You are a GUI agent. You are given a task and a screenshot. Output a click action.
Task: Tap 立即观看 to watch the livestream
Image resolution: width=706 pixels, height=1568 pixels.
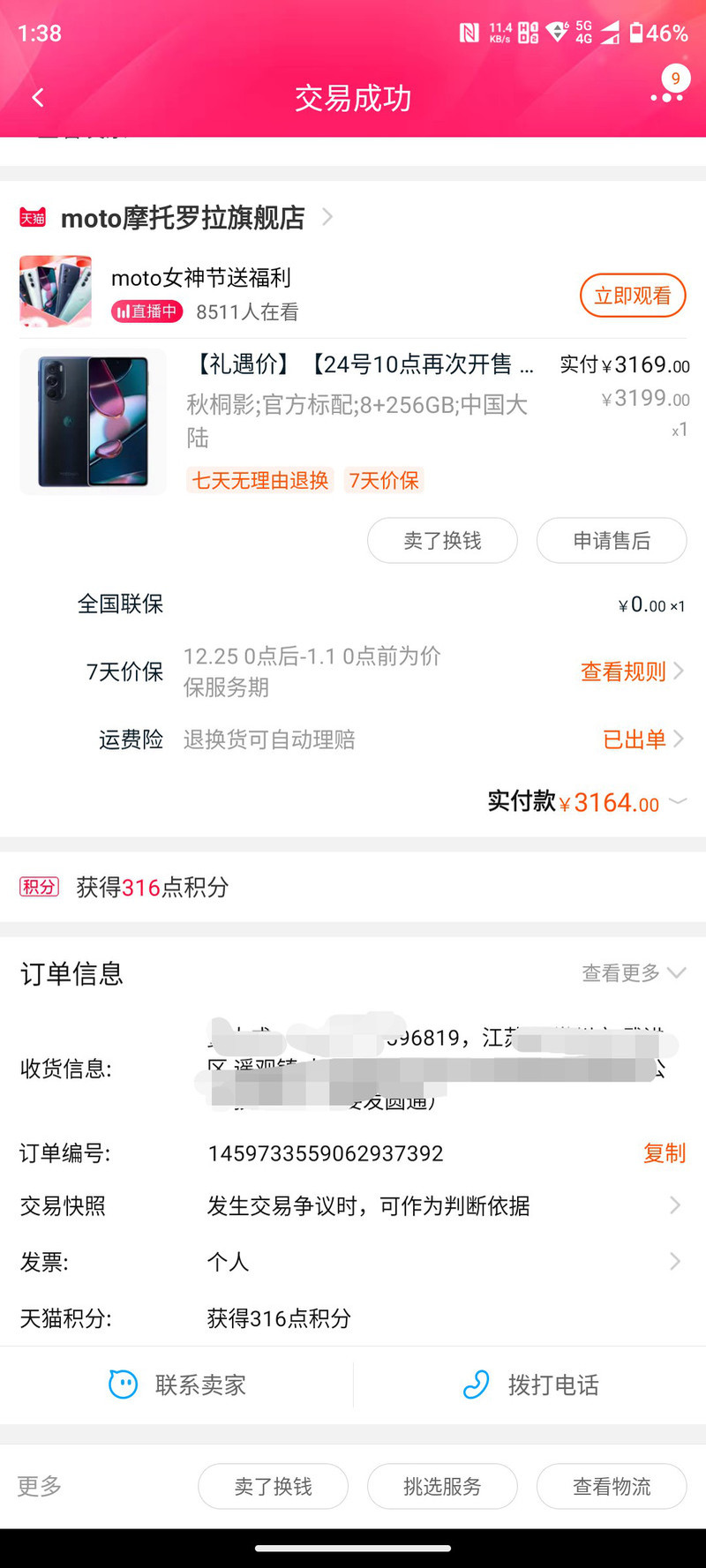[632, 296]
